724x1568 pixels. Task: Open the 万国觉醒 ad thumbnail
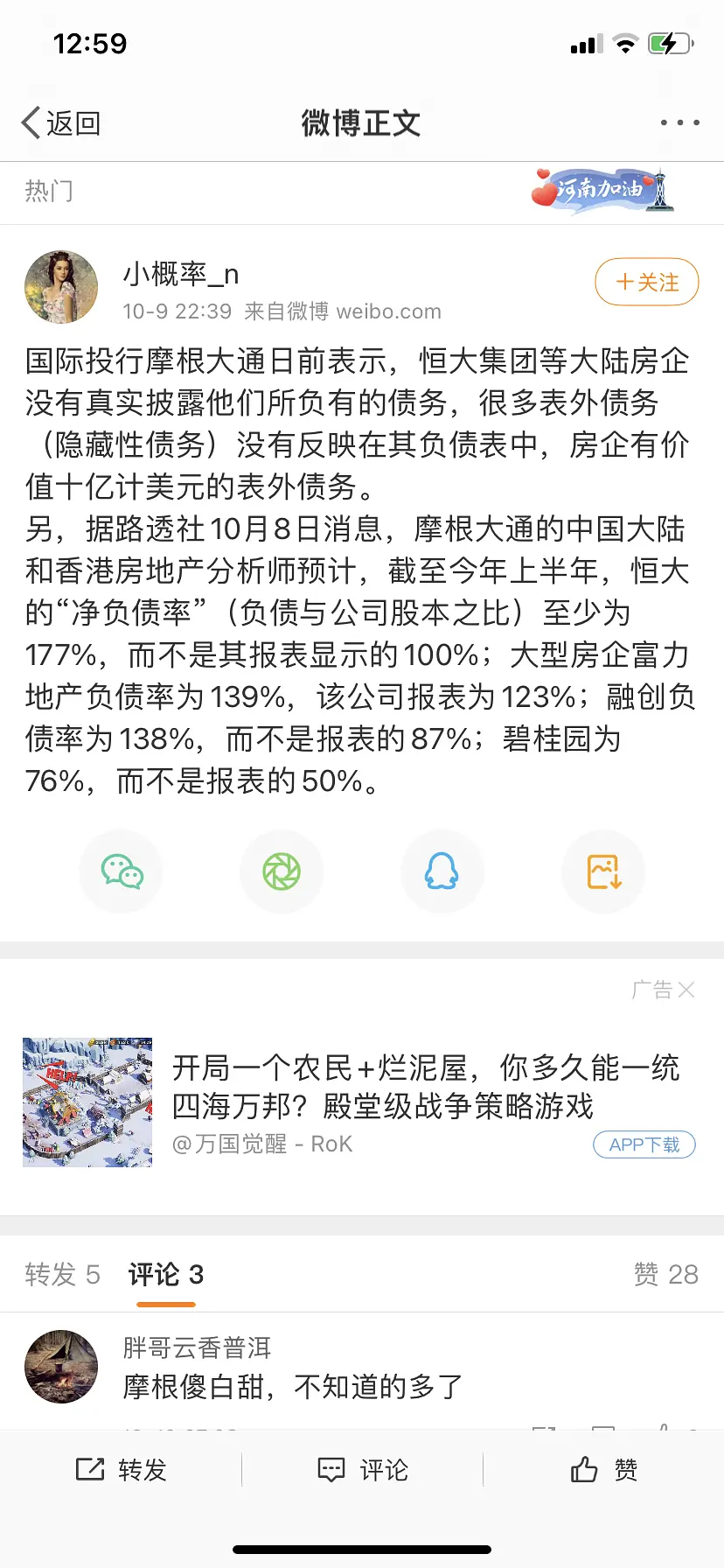click(x=87, y=1102)
